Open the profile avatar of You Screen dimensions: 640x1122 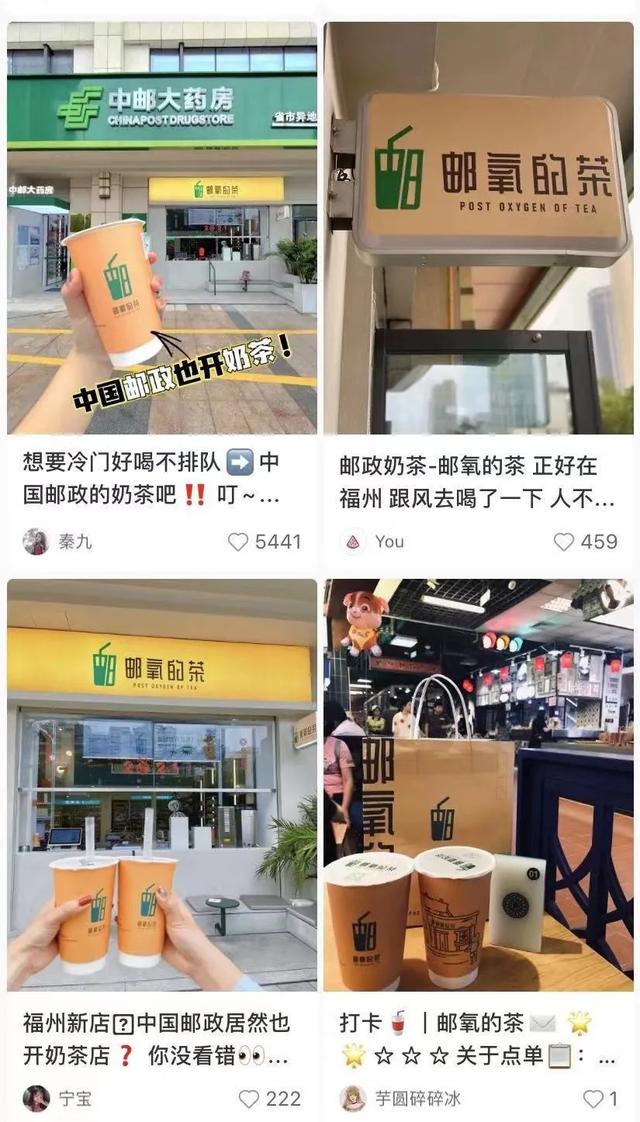353,542
